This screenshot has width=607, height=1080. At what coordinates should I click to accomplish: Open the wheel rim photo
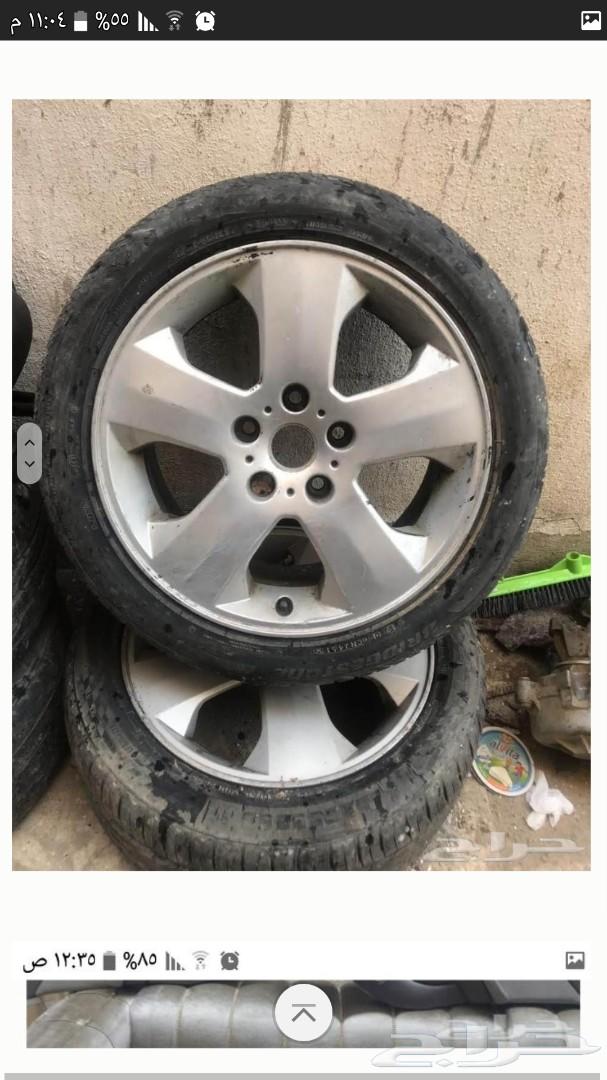pos(301,485)
